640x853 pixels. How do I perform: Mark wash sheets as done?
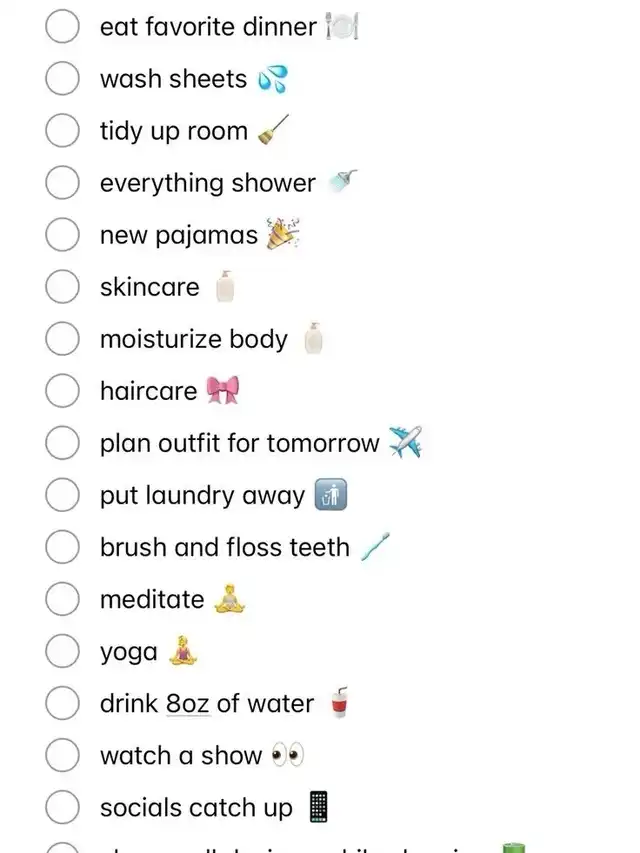coord(63,78)
